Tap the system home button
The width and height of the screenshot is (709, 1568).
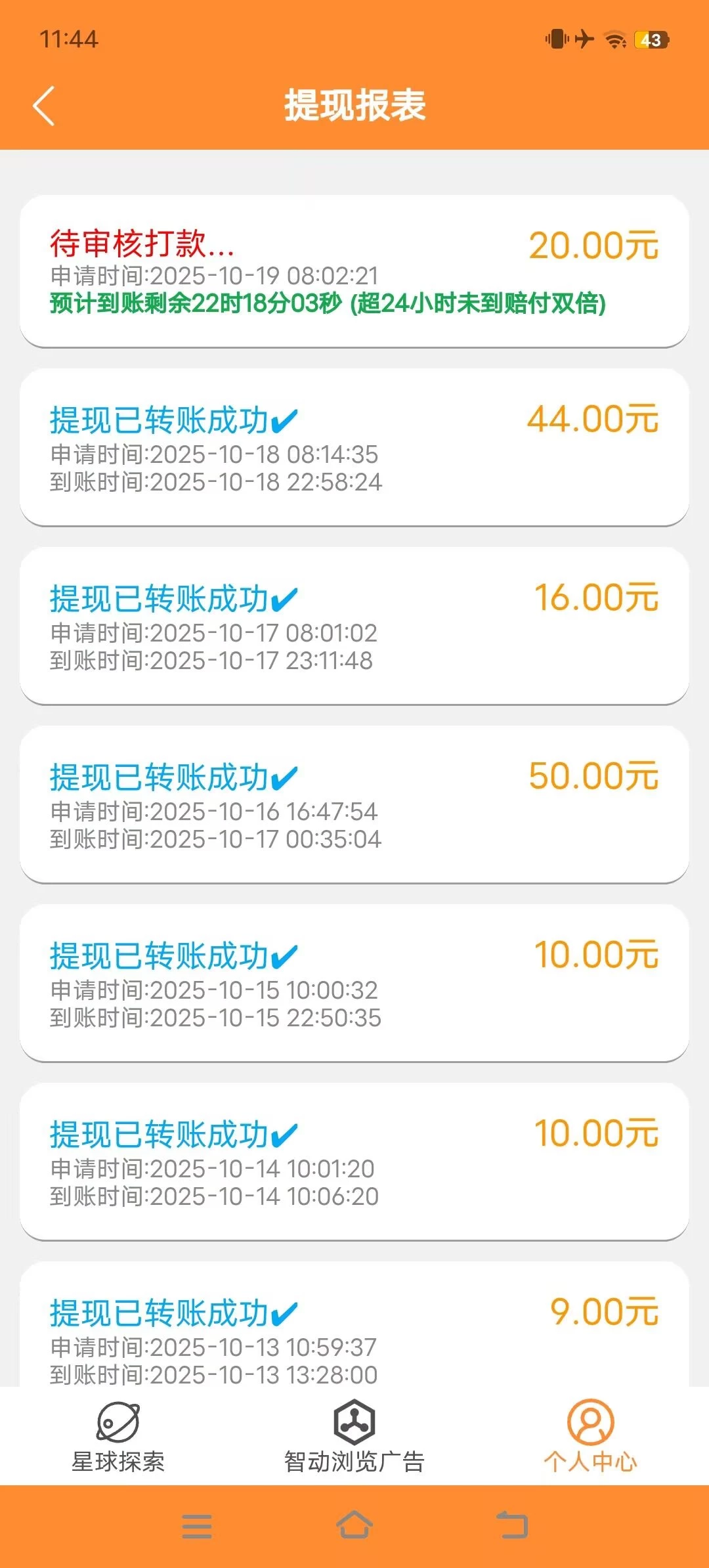354,1525
